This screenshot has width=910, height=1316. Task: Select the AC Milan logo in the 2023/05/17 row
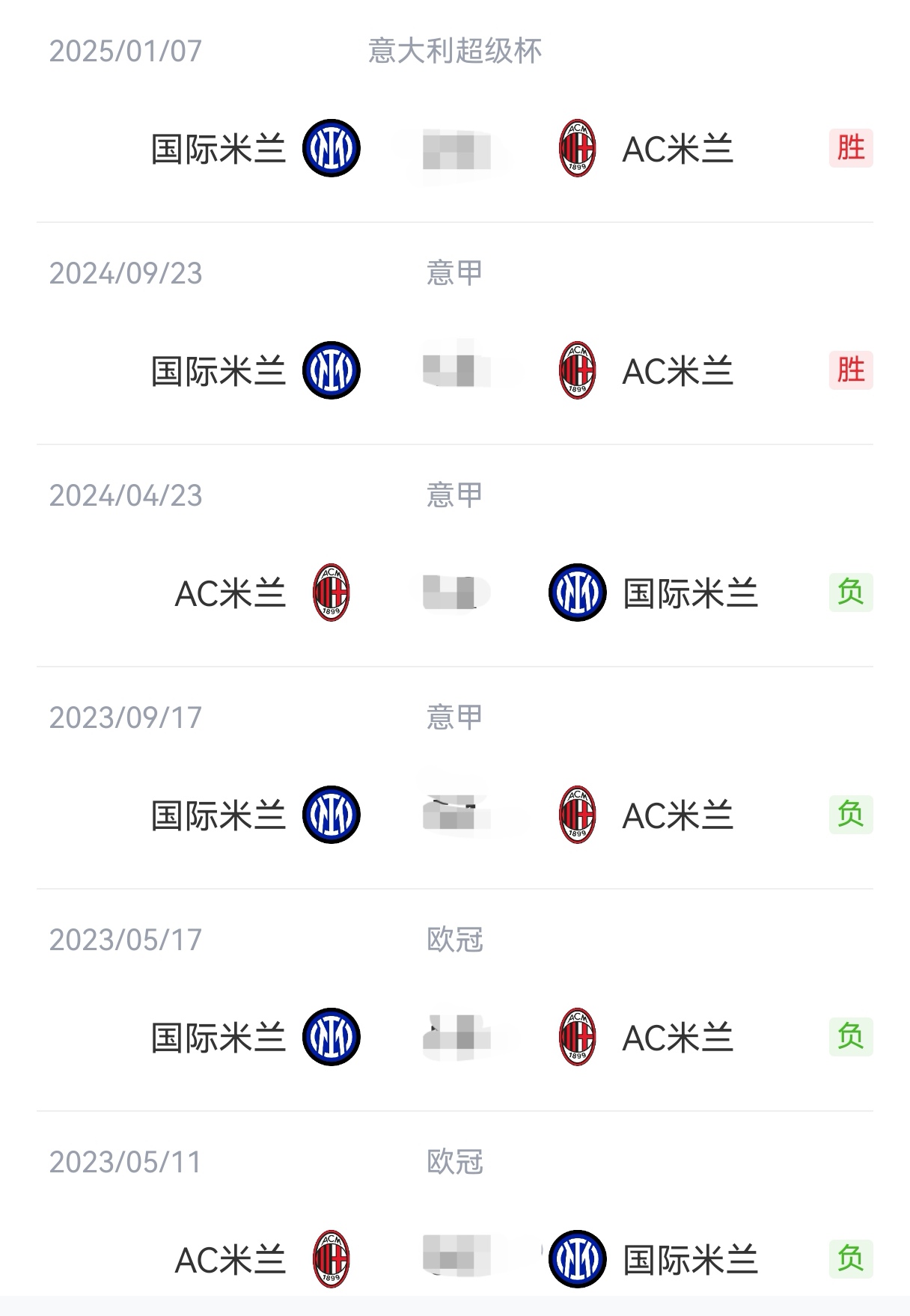[577, 1036]
